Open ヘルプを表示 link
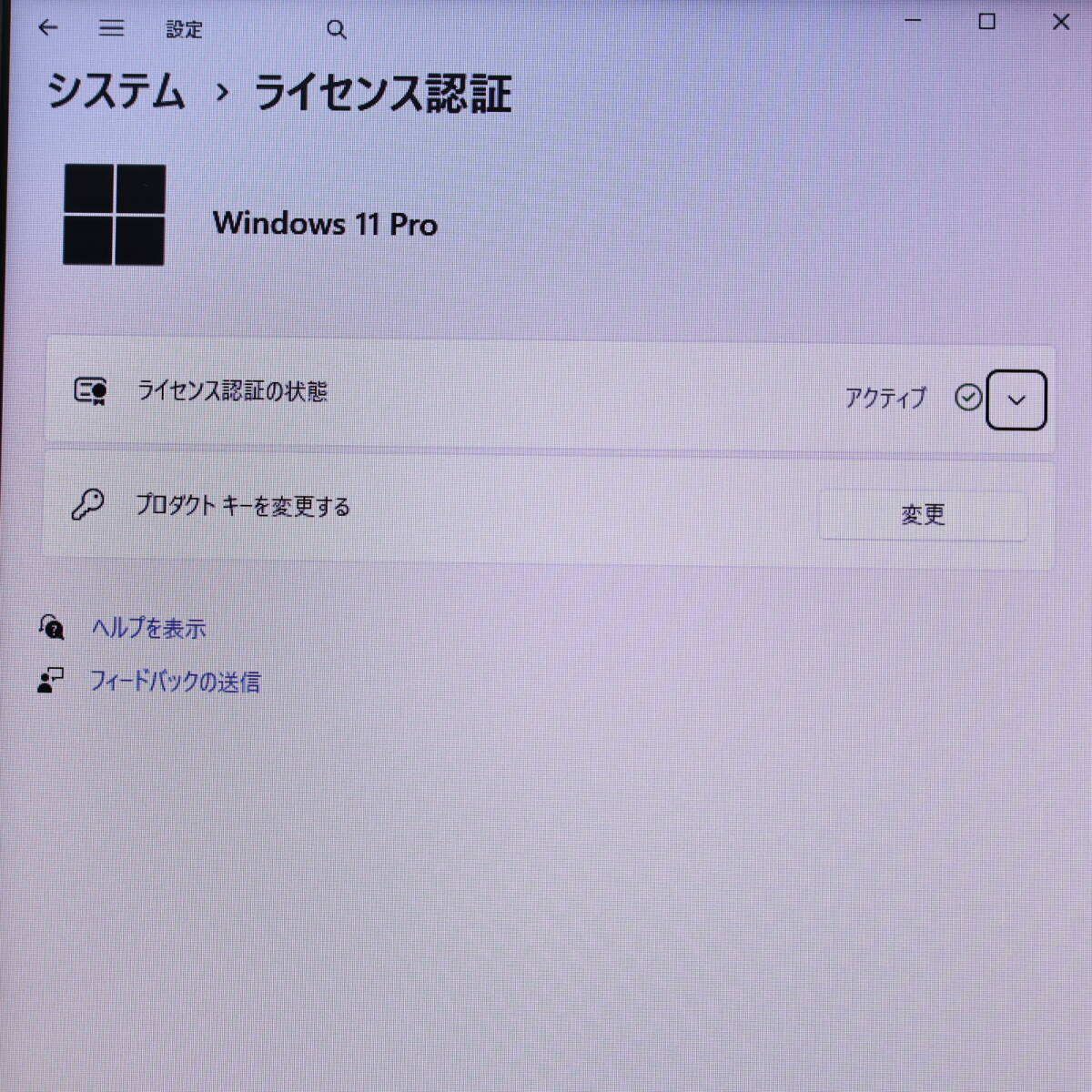The height and width of the screenshot is (1092, 1092). pyautogui.click(x=148, y=628)
